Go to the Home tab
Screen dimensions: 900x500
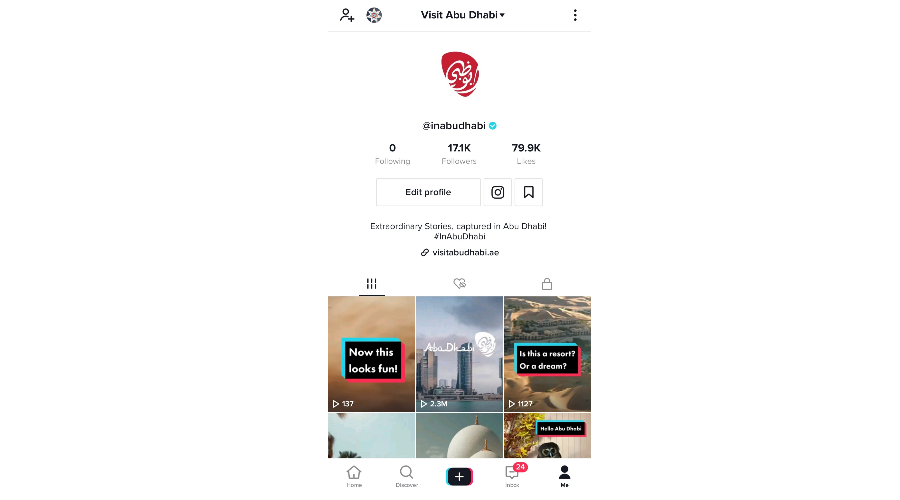click(354, 476)
